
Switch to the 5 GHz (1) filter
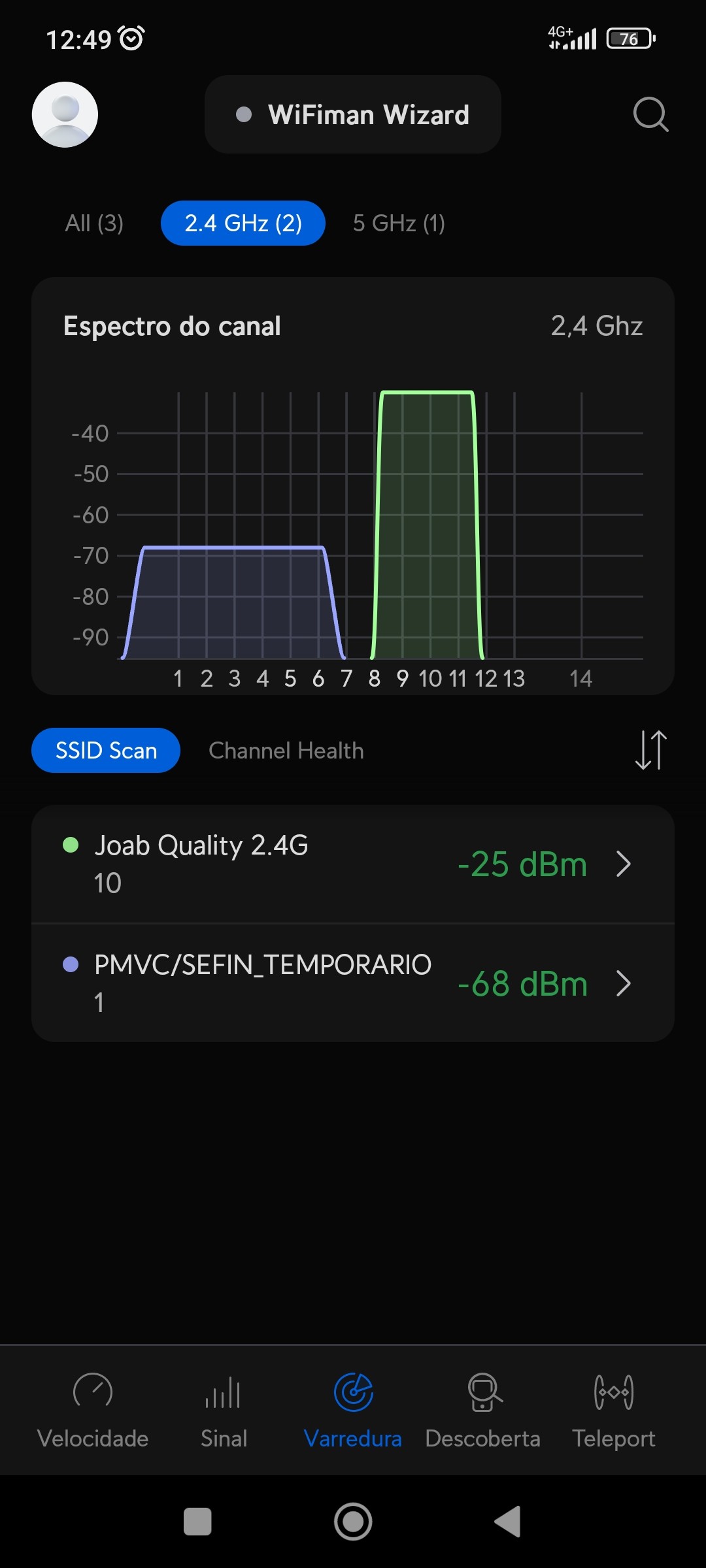(x=399, y=223)
